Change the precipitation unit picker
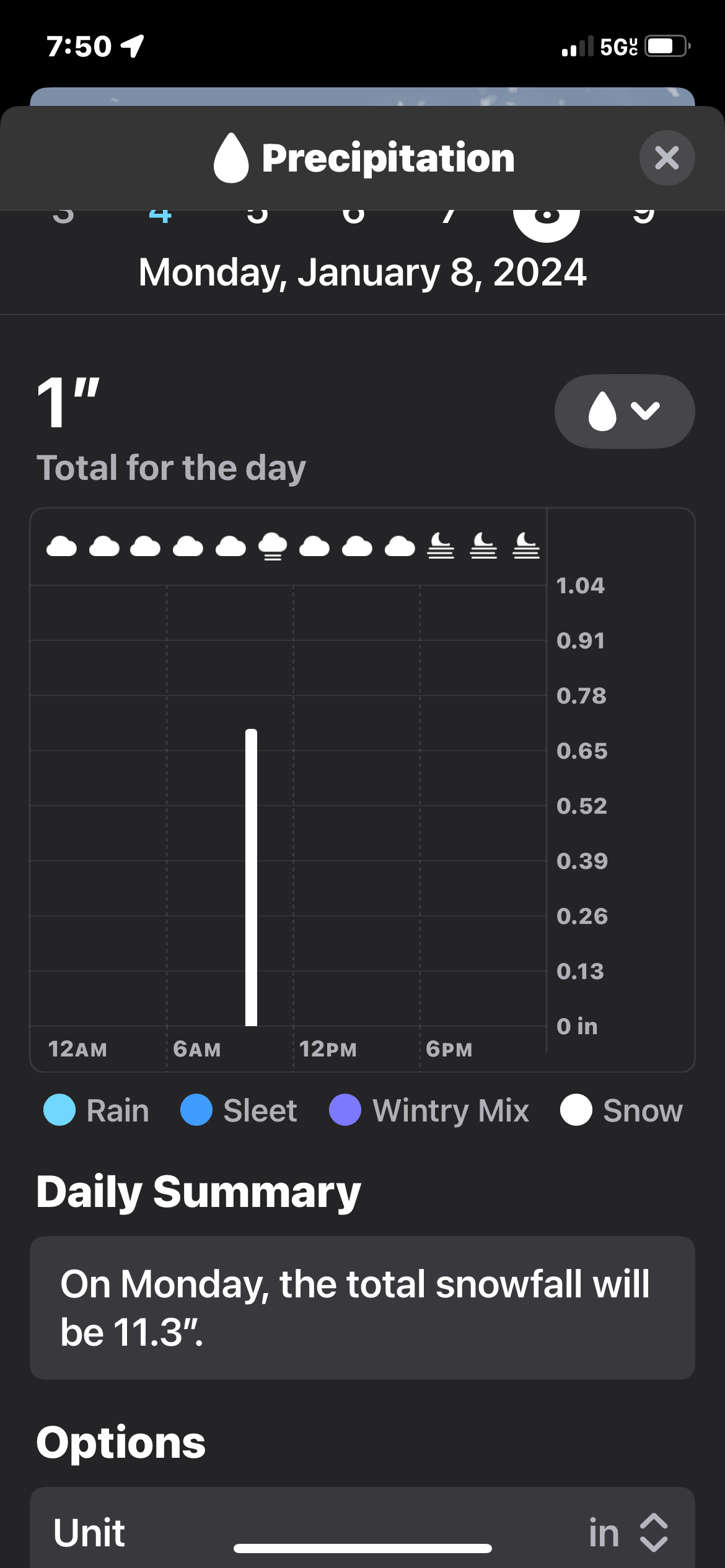Viewport: 725px width, 1568px height. tap(627, 1532)
